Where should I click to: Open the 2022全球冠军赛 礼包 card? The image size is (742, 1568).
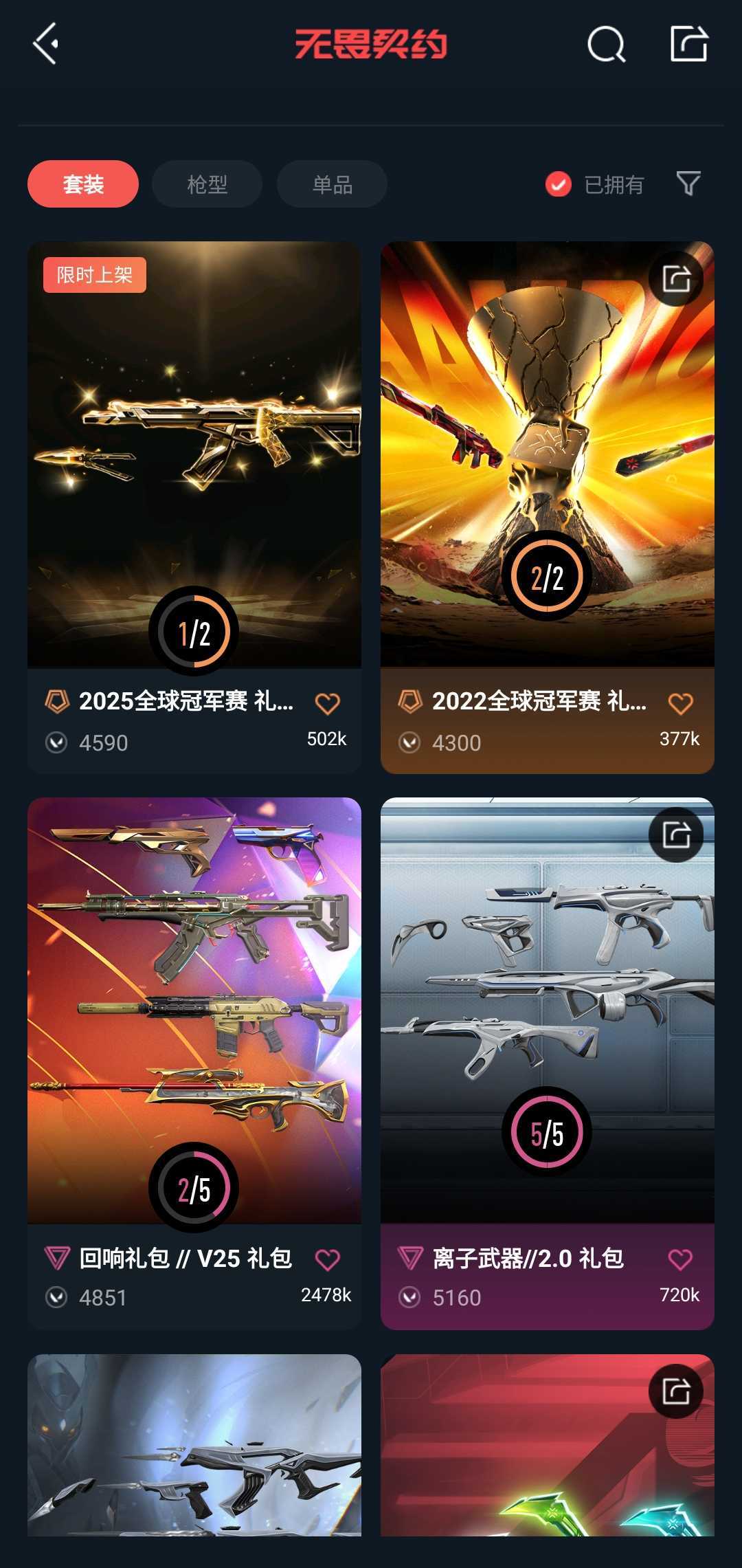(x=548, y=507)
